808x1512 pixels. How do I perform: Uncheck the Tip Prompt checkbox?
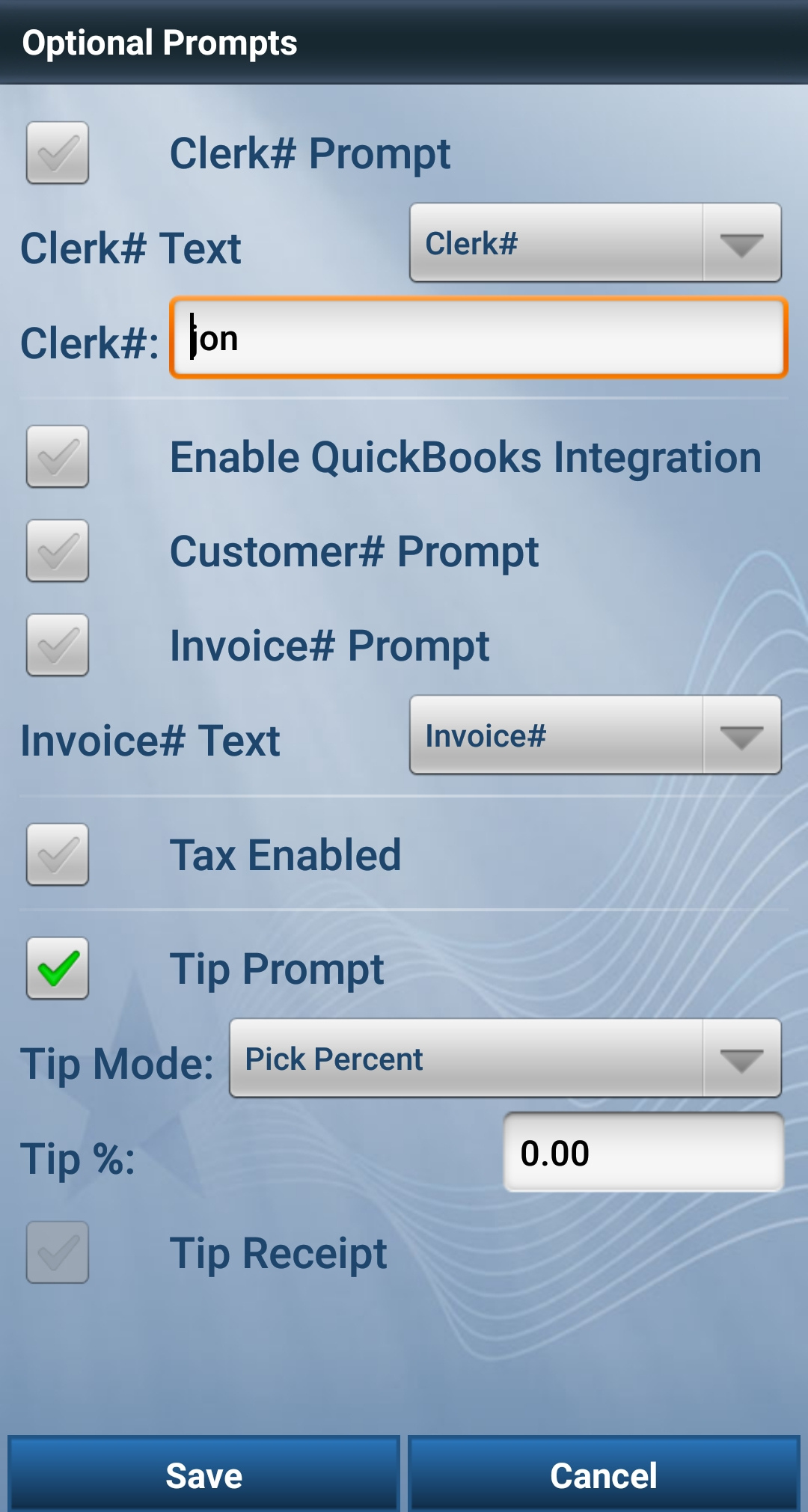[58, 969]
